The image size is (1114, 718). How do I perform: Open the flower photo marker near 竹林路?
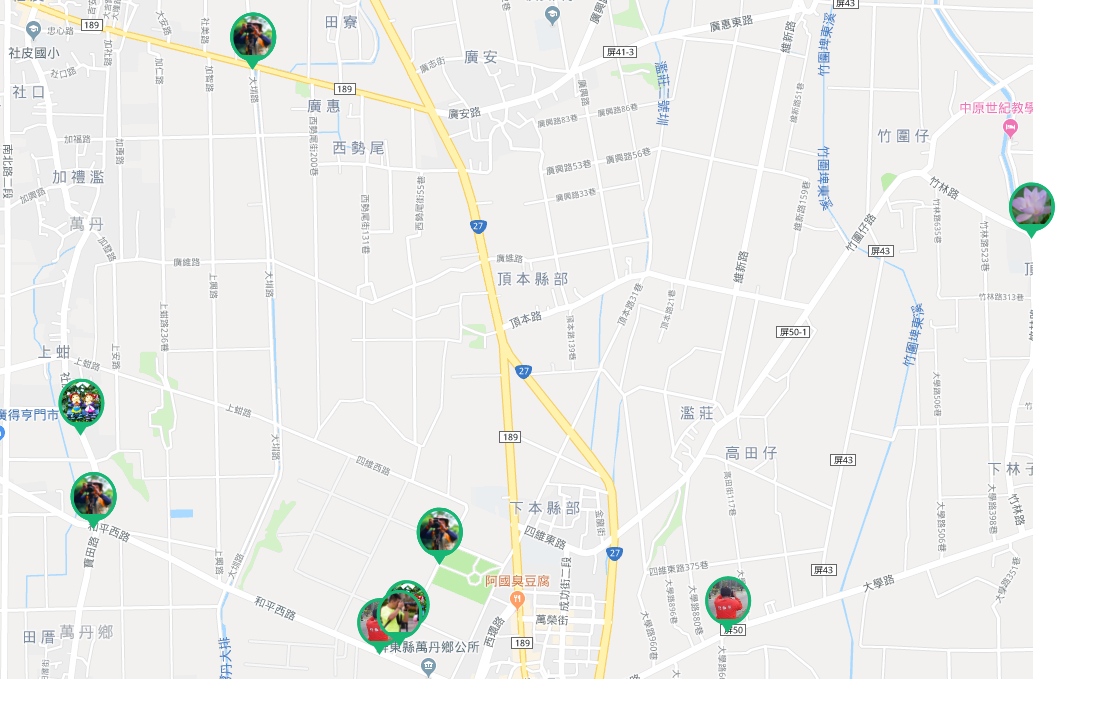pyautogui.click(x=1031, y=207)
